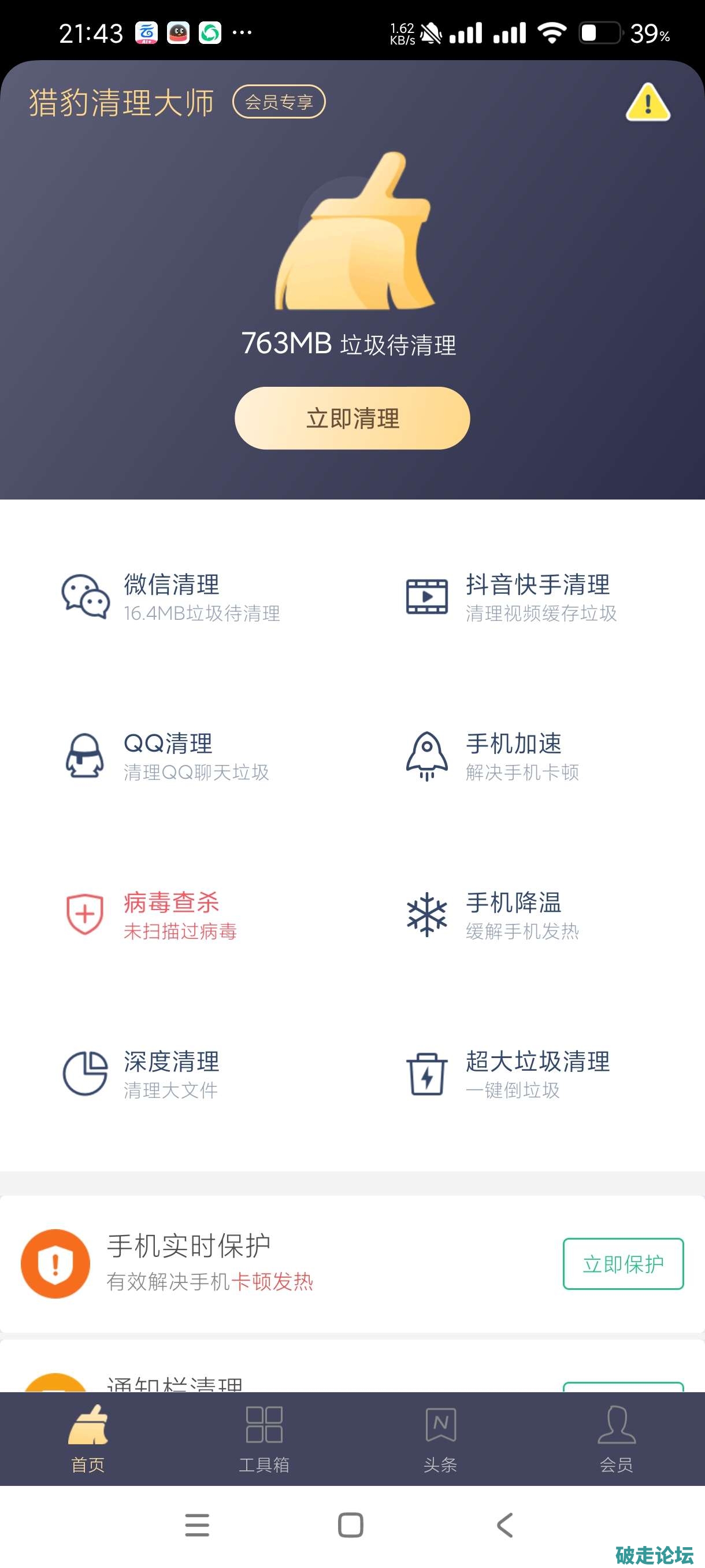Select the 首页 tab
Screen dimensions: 705x1568
tap(88, 1438)
